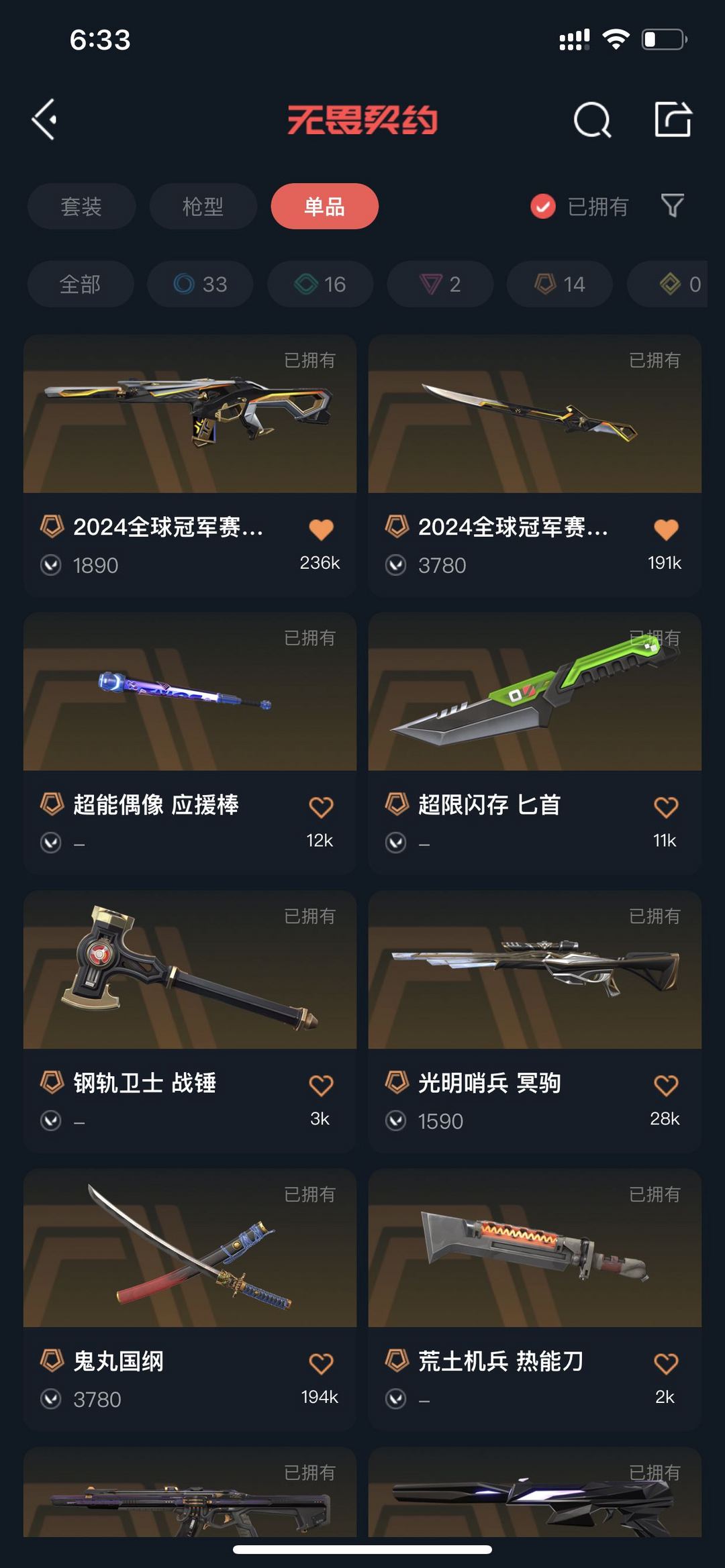Filter by the tier chip showing 2
The height and width of the screenshot is (1568, 725).
440,284
